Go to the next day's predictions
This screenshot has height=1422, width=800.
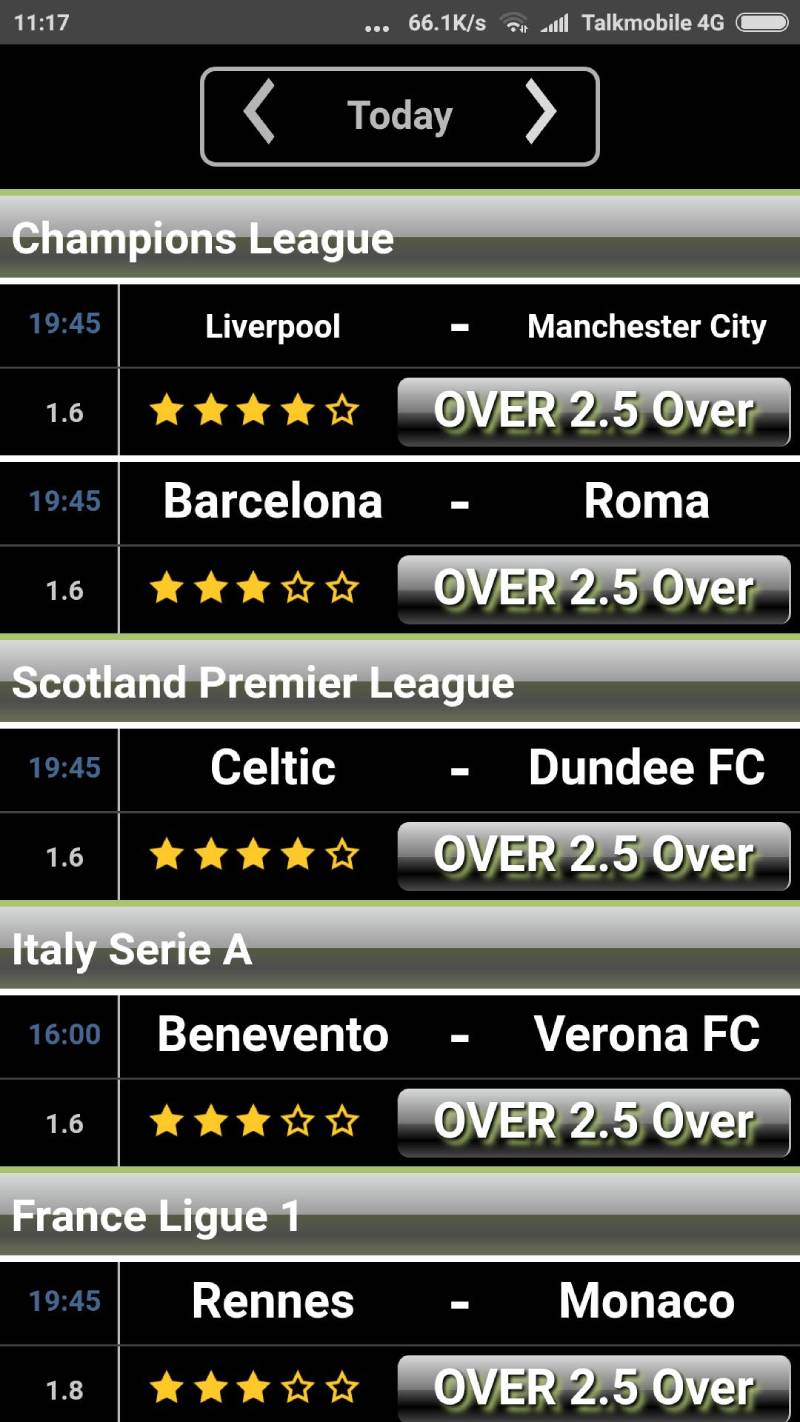tap(540, 114)
